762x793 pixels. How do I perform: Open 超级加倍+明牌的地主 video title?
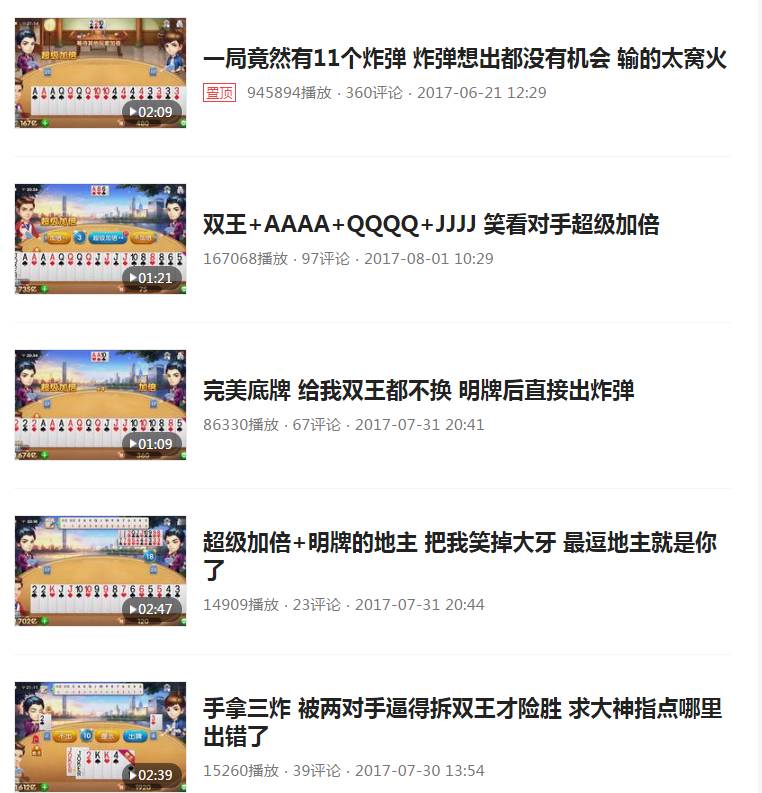point(459,545)
